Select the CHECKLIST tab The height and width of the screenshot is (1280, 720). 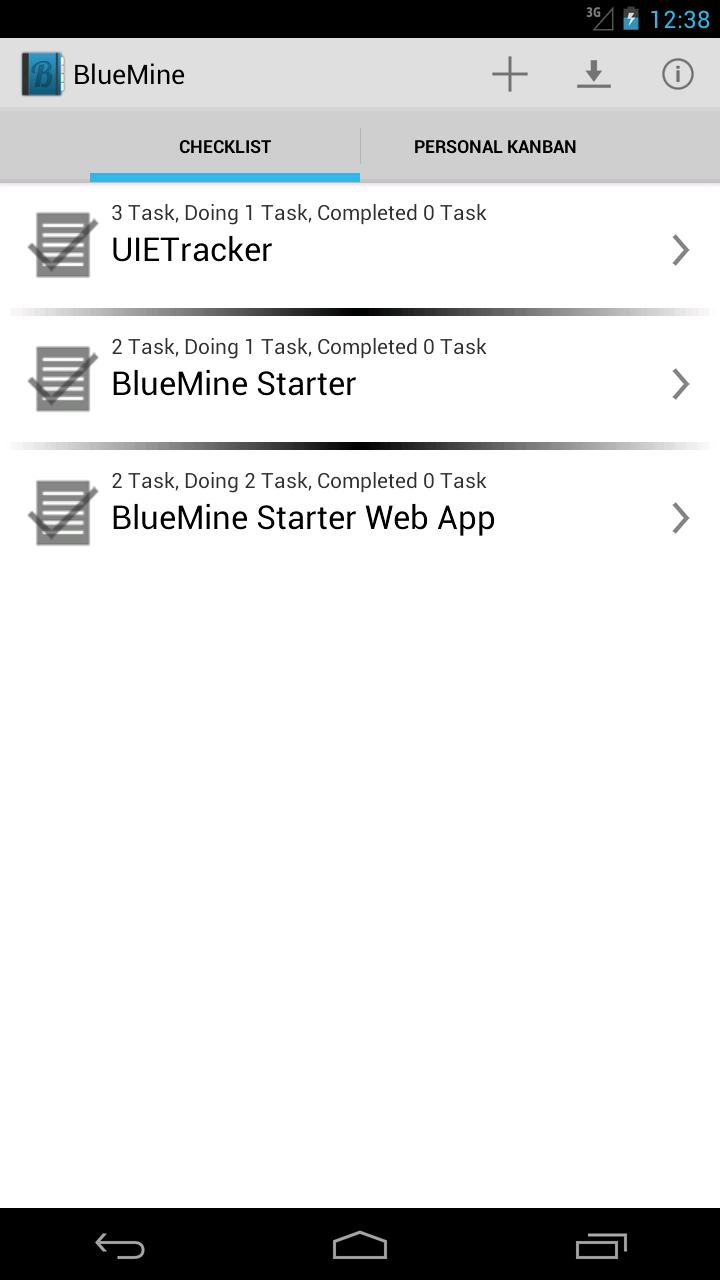(224, 146)
